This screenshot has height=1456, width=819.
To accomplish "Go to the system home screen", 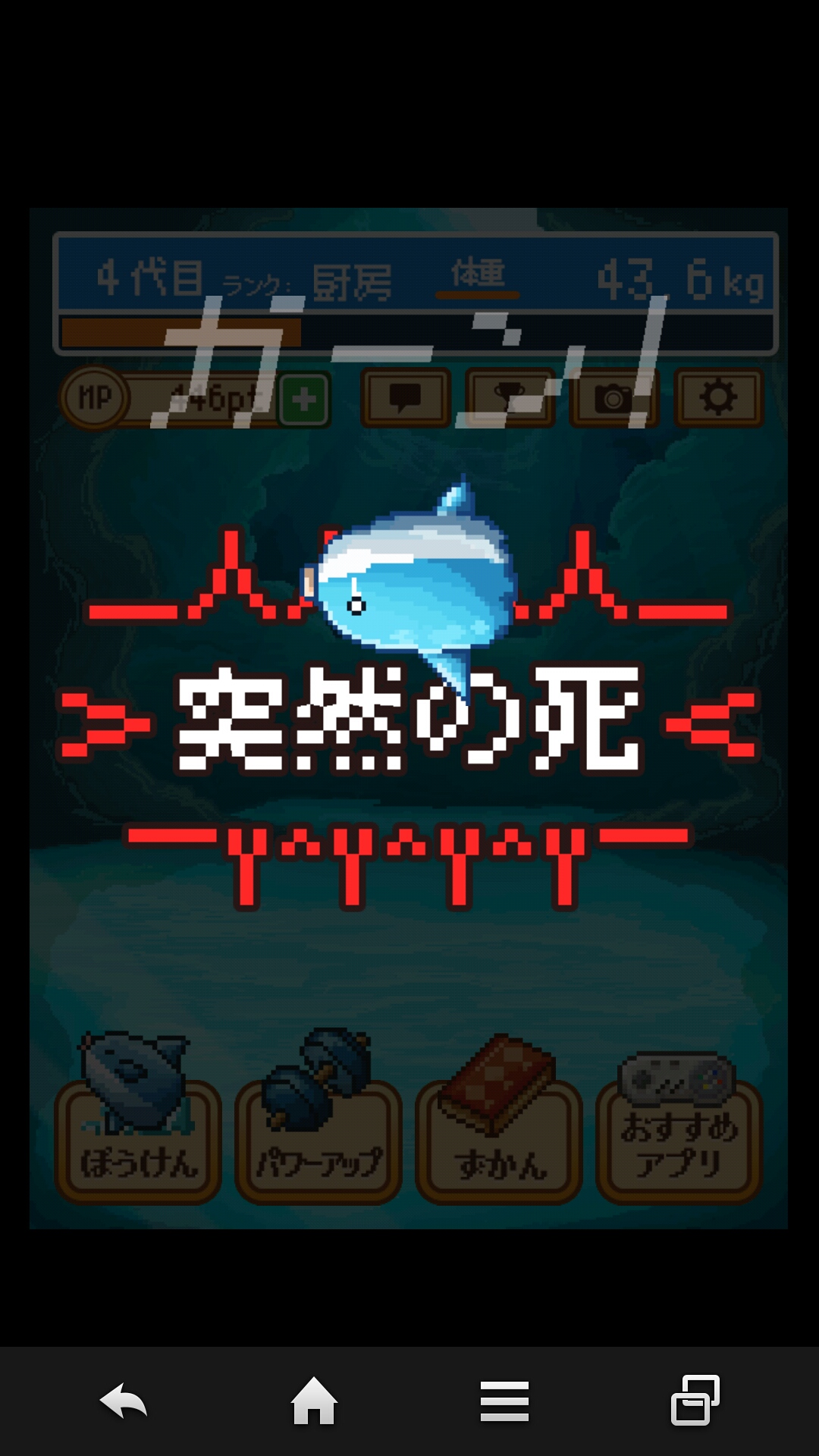I will click(314, 1401).
